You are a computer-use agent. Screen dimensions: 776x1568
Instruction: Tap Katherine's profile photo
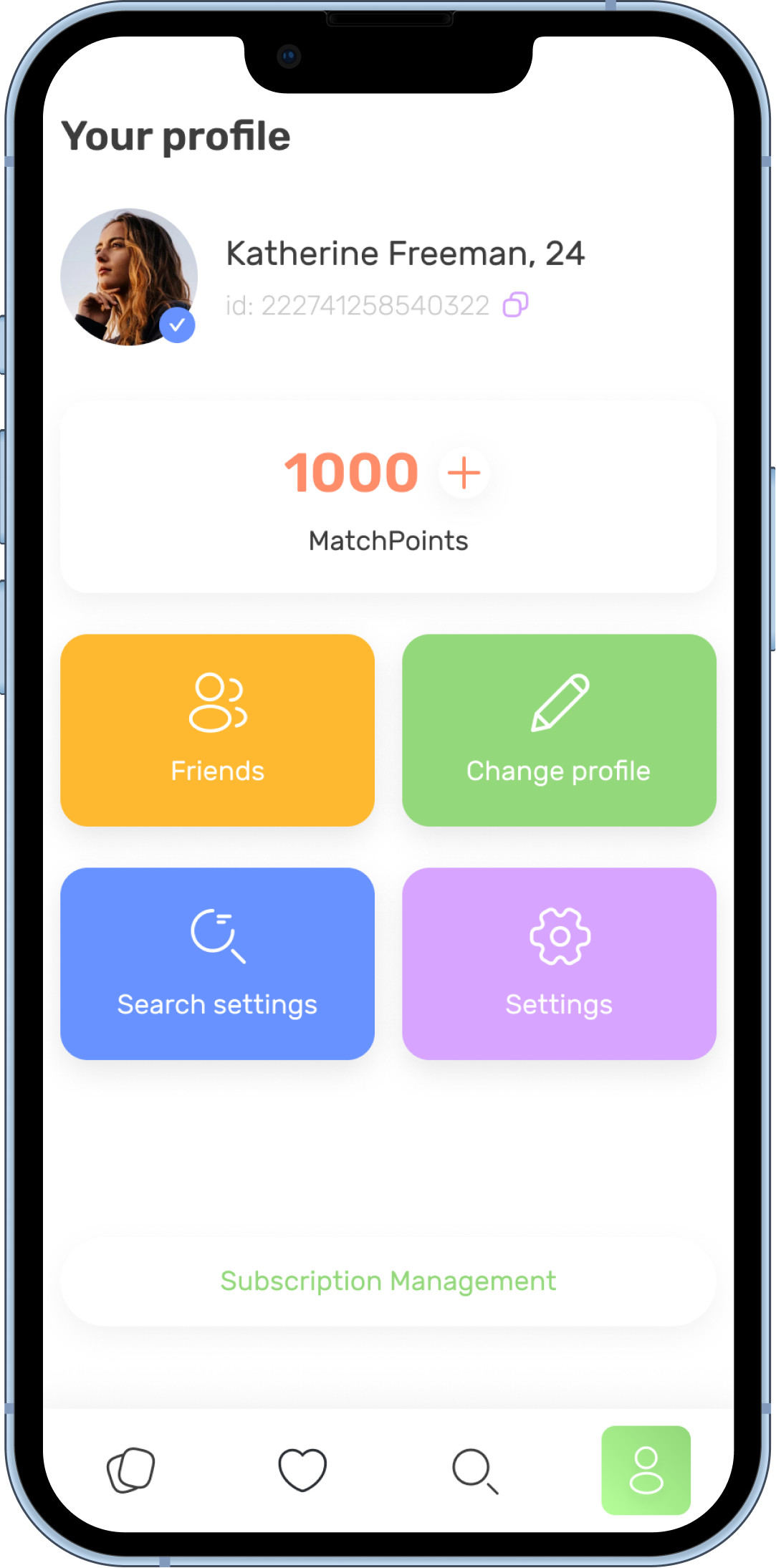tap(129, 276)
